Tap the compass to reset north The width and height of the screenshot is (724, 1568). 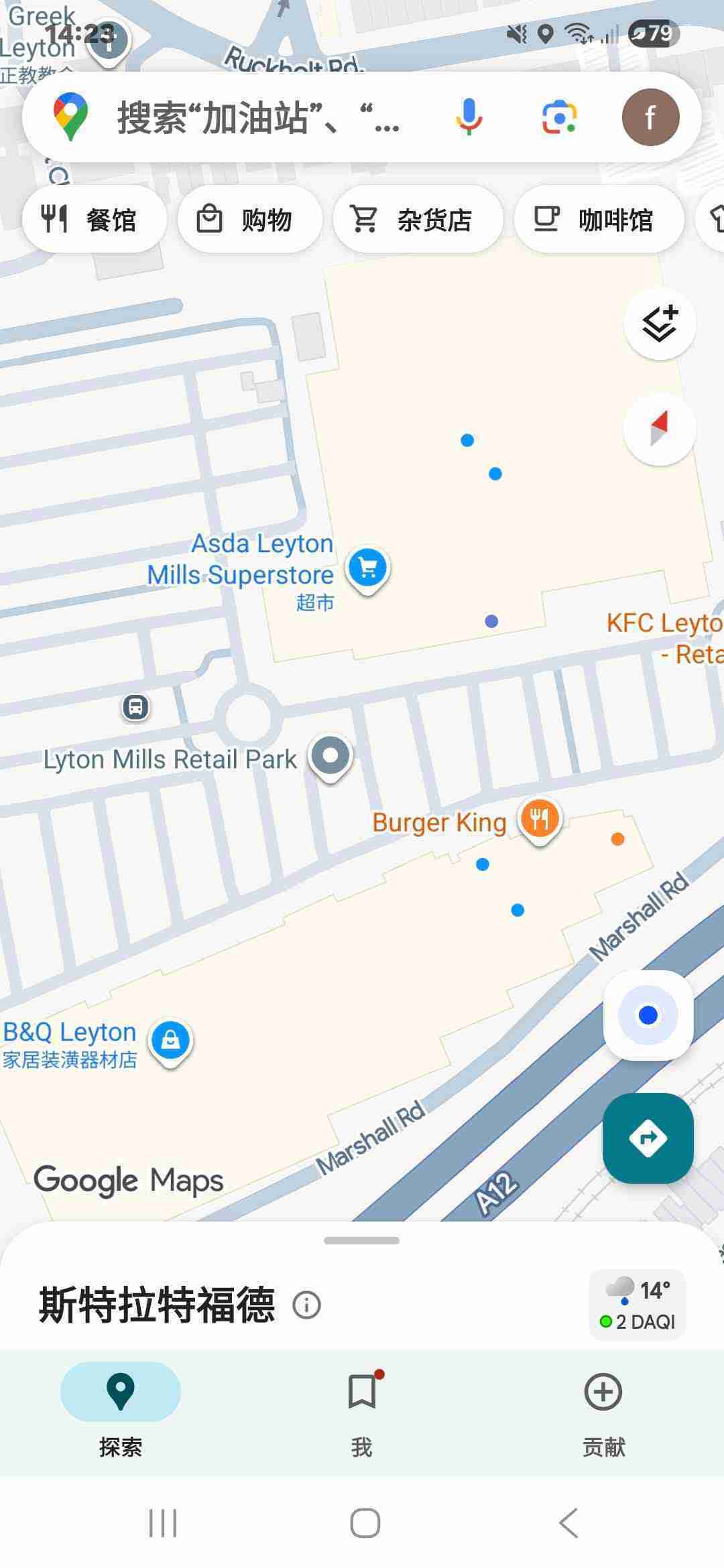point(660,429)
